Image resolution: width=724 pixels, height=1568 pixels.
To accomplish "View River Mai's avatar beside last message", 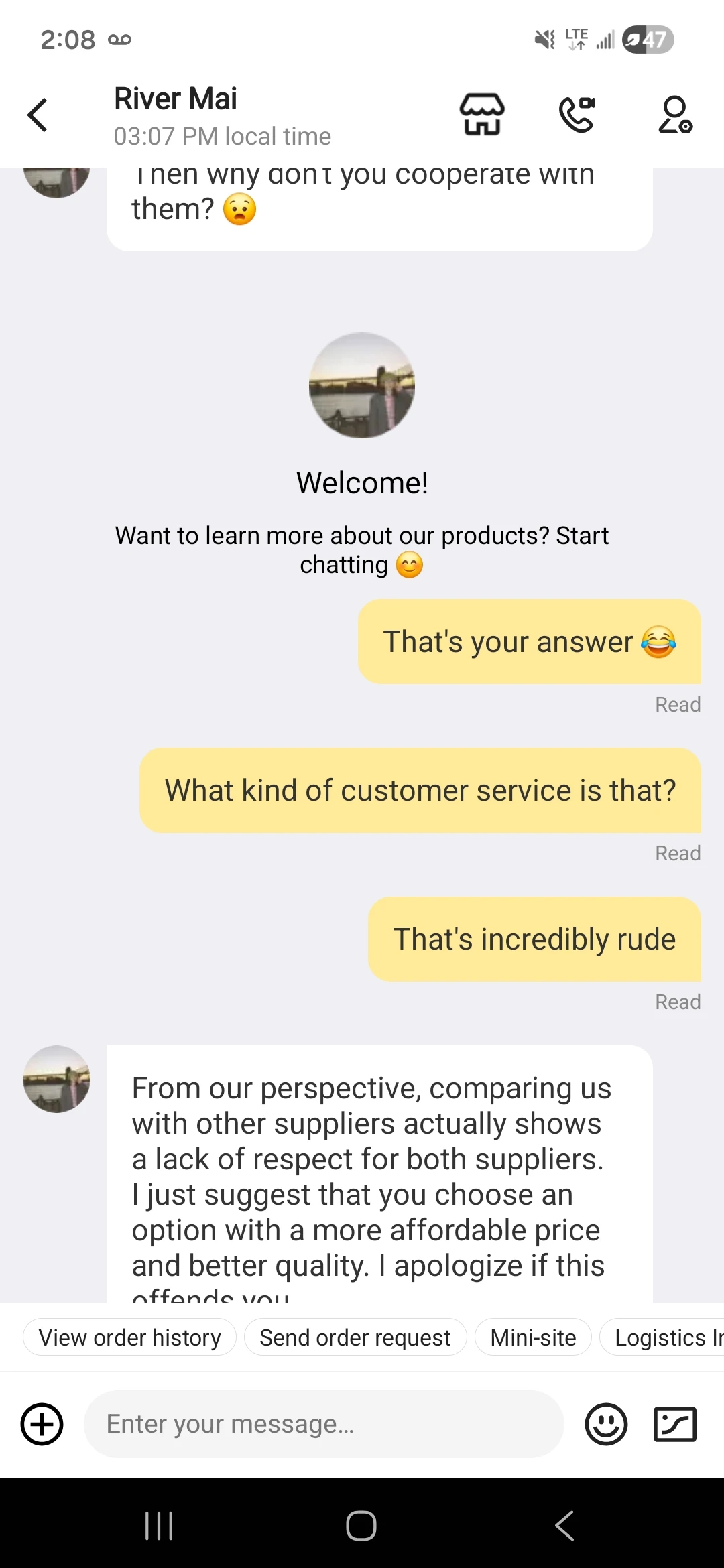I will pyautogui.click(x=56, y=1079).
